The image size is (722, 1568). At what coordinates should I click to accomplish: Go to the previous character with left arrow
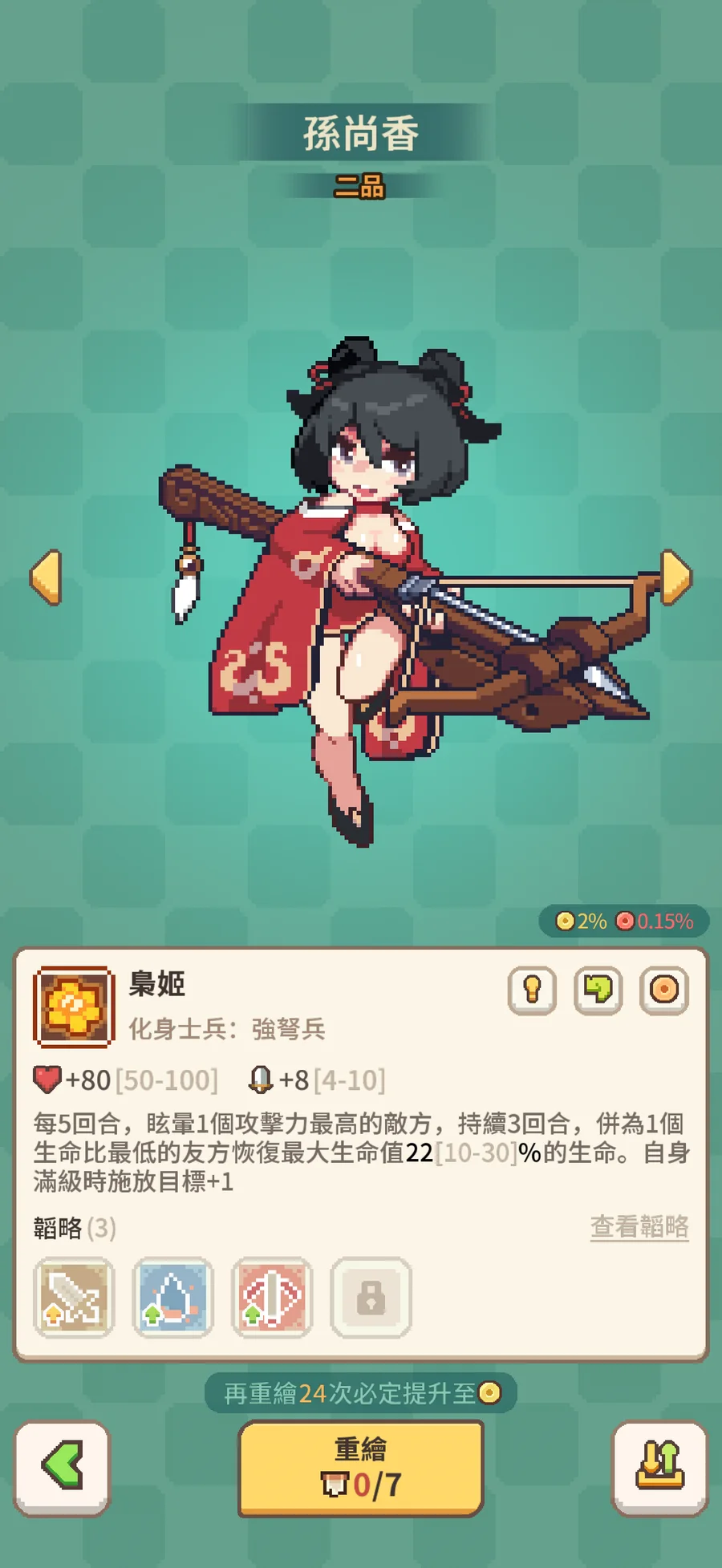[46, 577]
